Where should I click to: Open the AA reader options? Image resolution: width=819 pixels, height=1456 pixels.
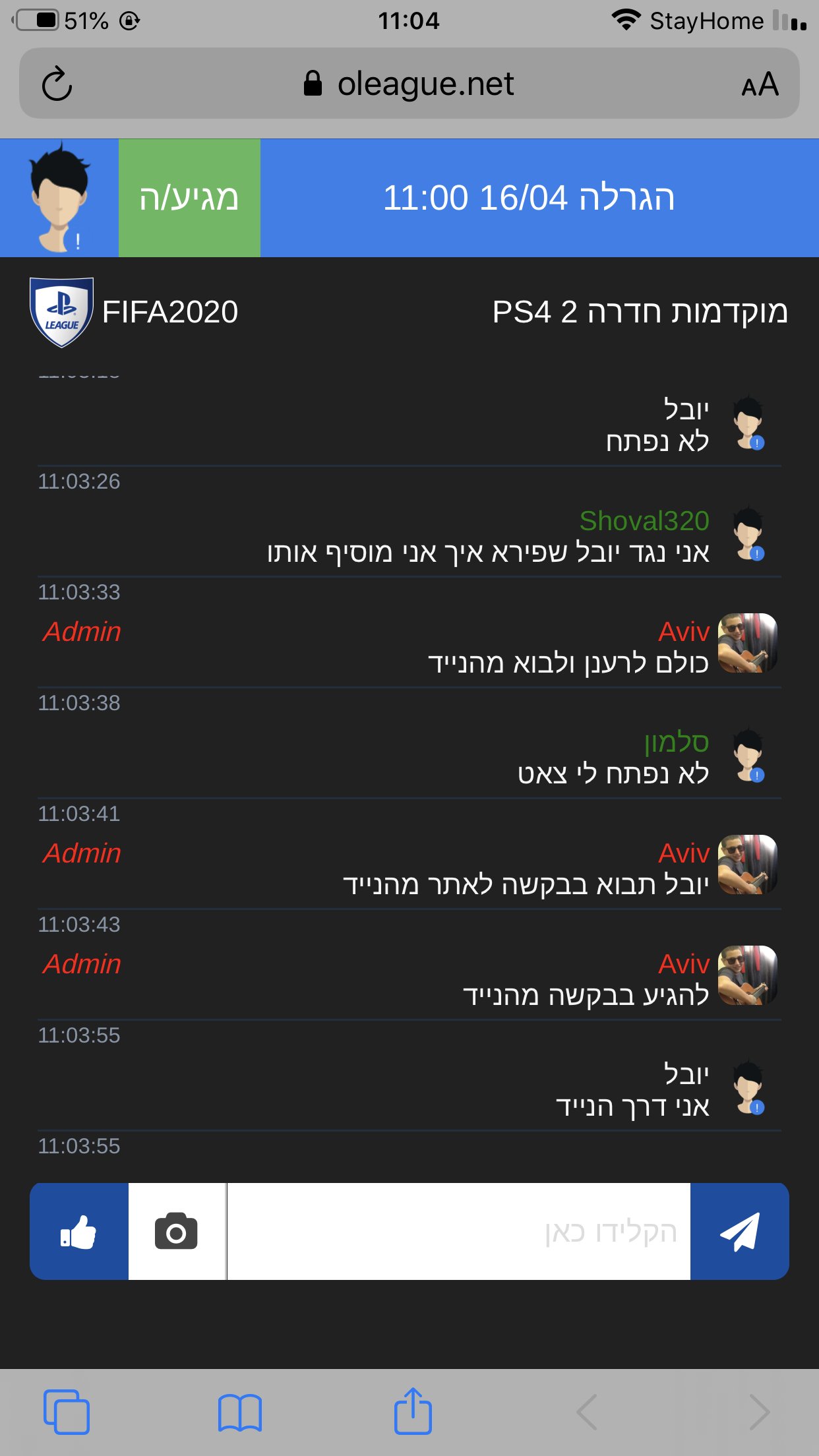pos(760,84)
